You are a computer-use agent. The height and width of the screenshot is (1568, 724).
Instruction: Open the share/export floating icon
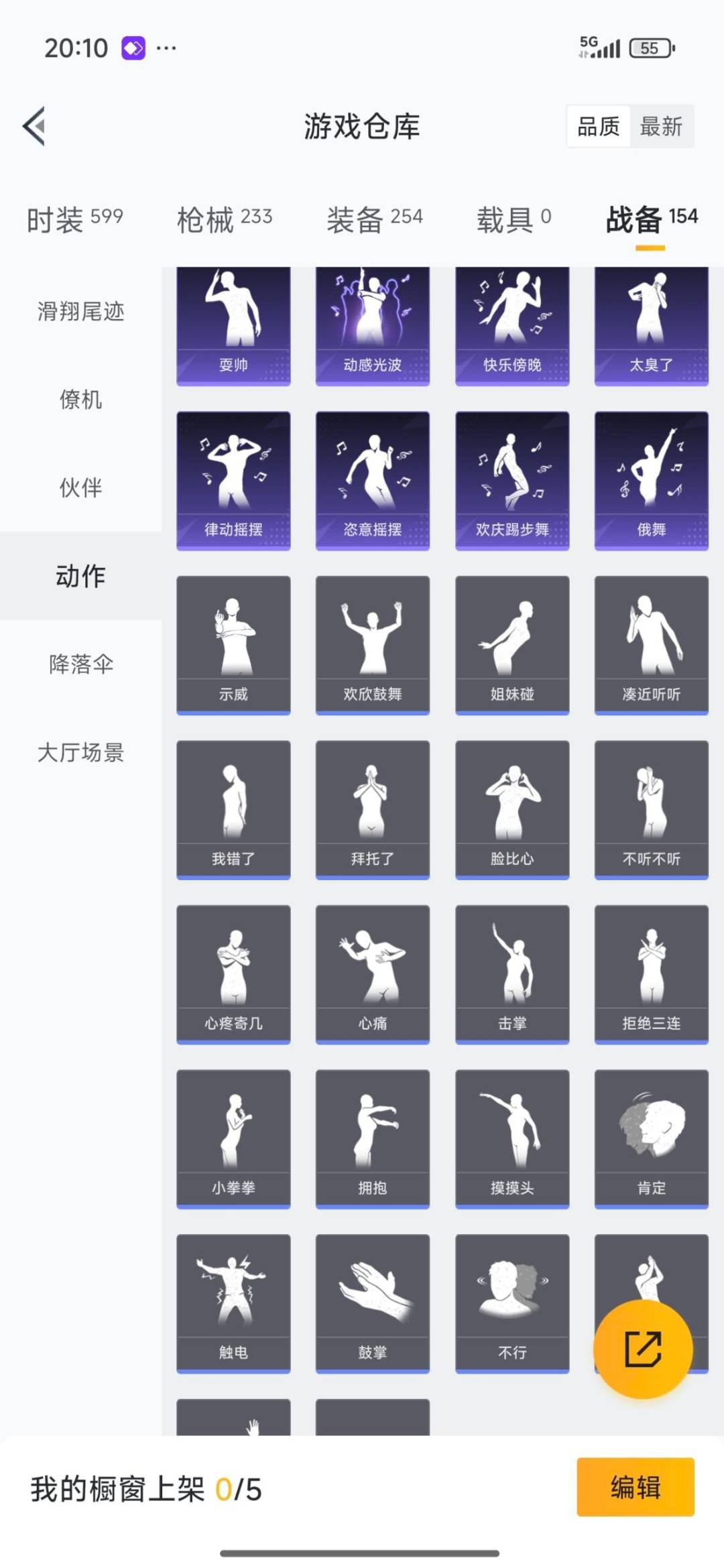(x=642, y=1349)
